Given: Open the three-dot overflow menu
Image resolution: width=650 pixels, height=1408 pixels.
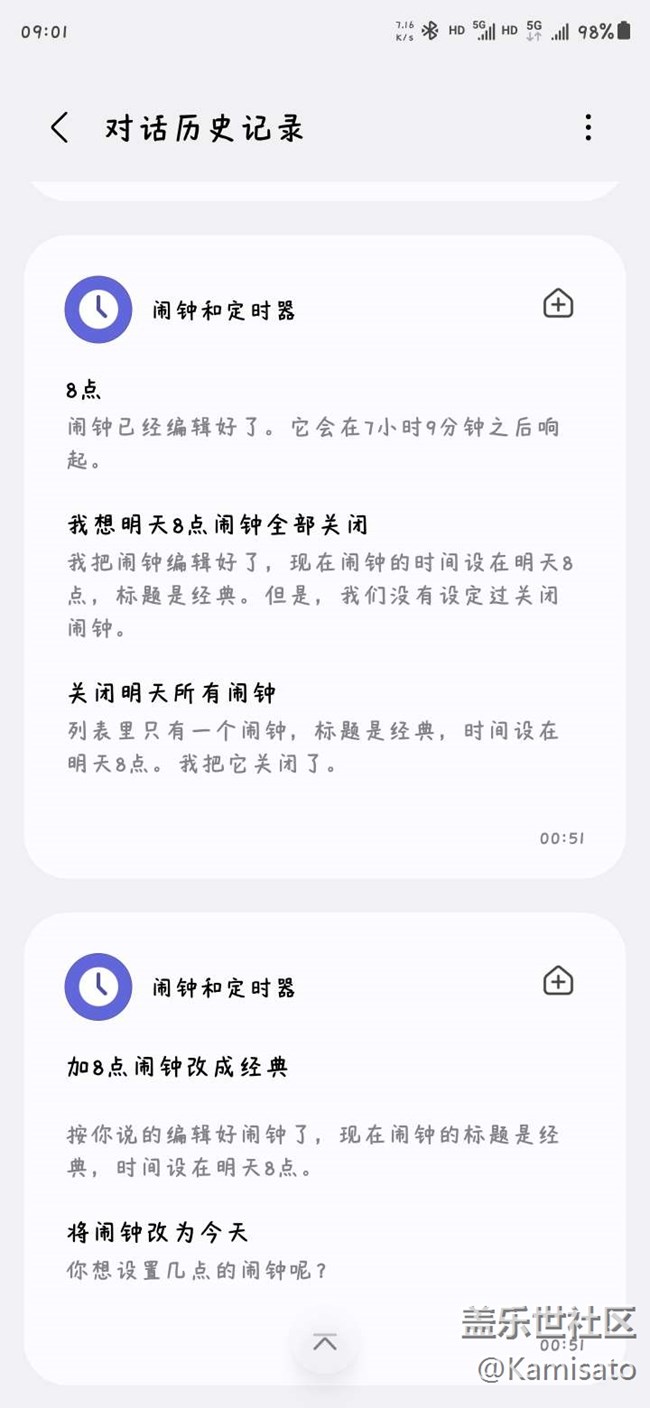Looking at the screenshot, I should click(x=588, y=128).
